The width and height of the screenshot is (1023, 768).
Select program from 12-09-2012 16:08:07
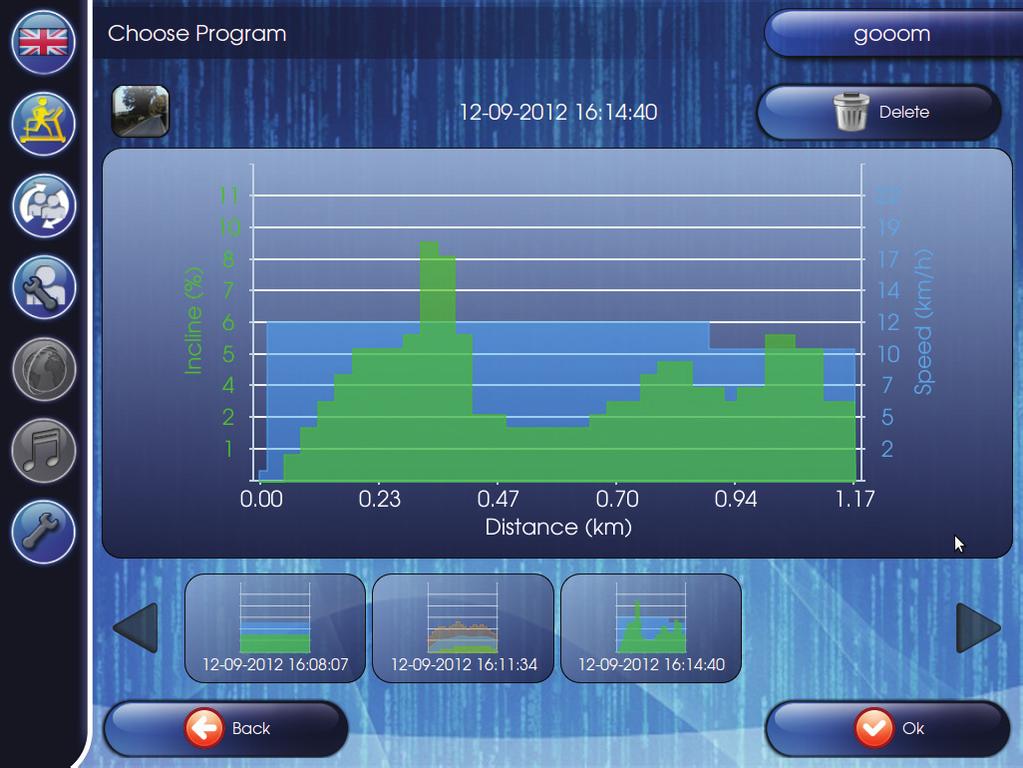(275, 628)
